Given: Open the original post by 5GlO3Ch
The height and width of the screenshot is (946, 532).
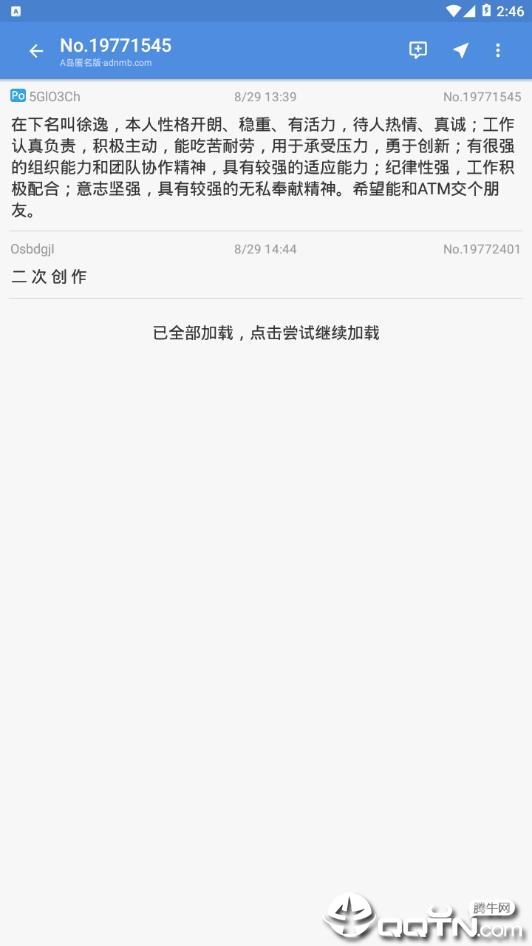Looking at the screenshot, I should click(x=266, y=154).
